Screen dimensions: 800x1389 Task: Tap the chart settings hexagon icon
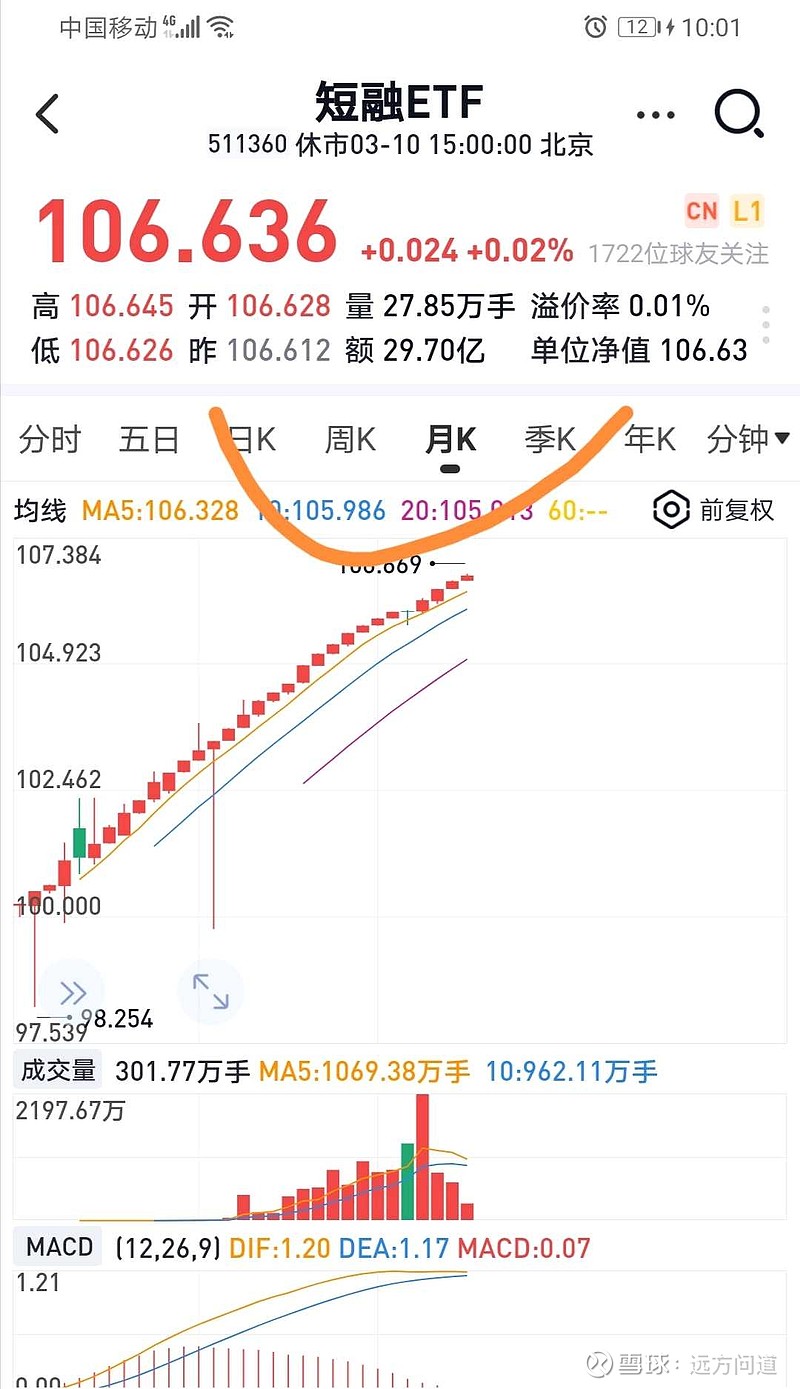click(x=671, y=510)
